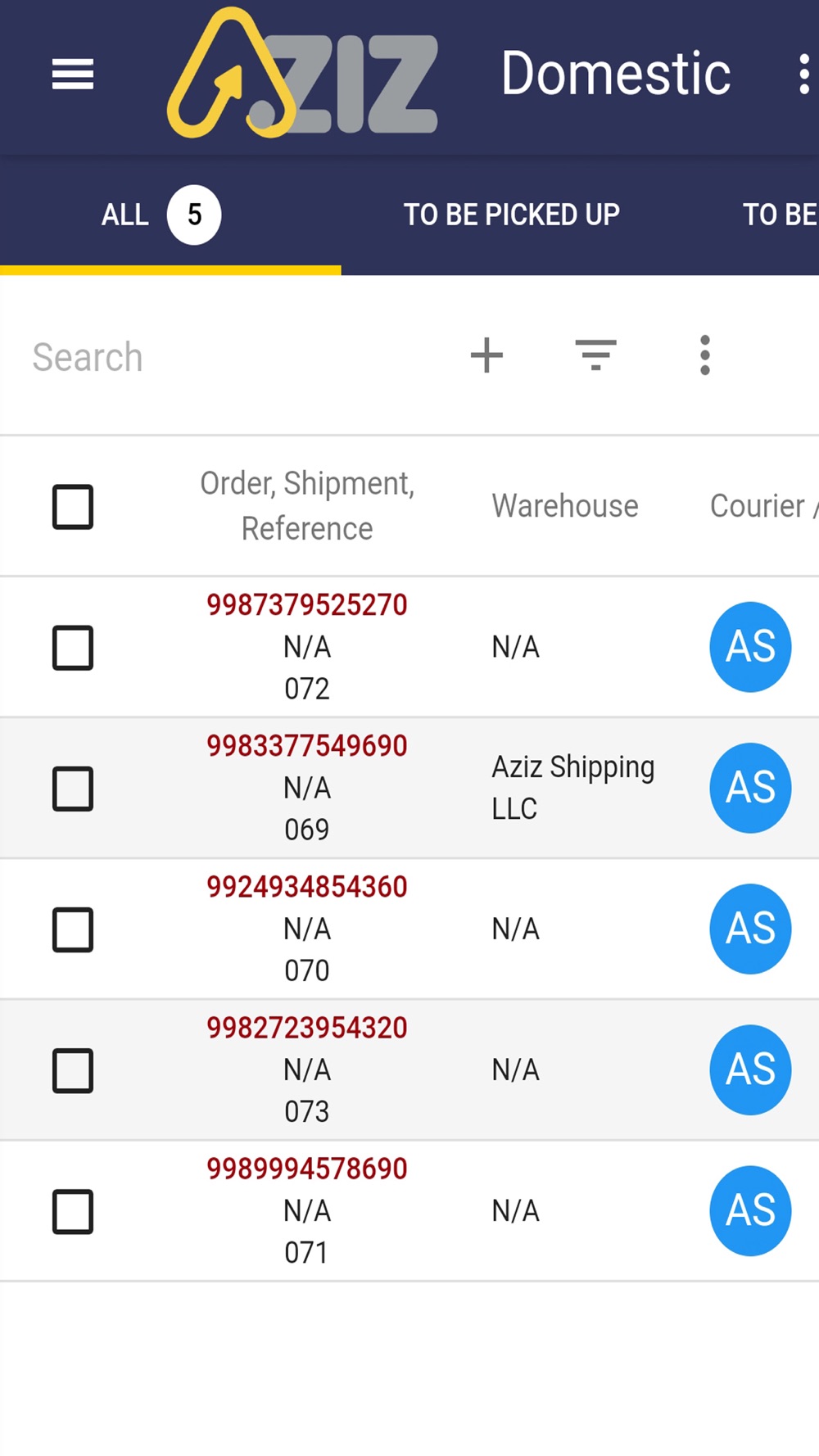Switch to the TO BE PICKED UP tab
Screen dimensions: 819x1456
click(x=511, y=215)
